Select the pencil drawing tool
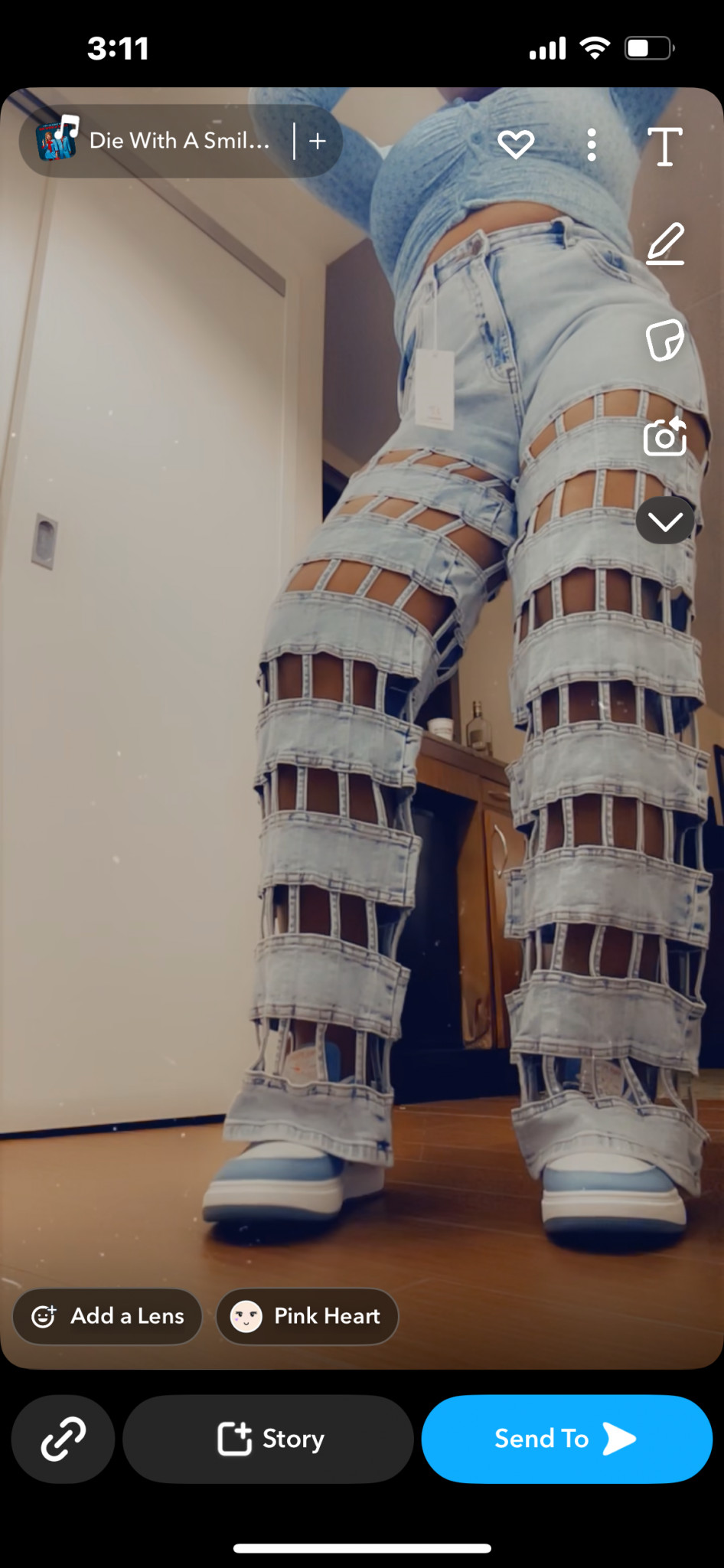 664,243
